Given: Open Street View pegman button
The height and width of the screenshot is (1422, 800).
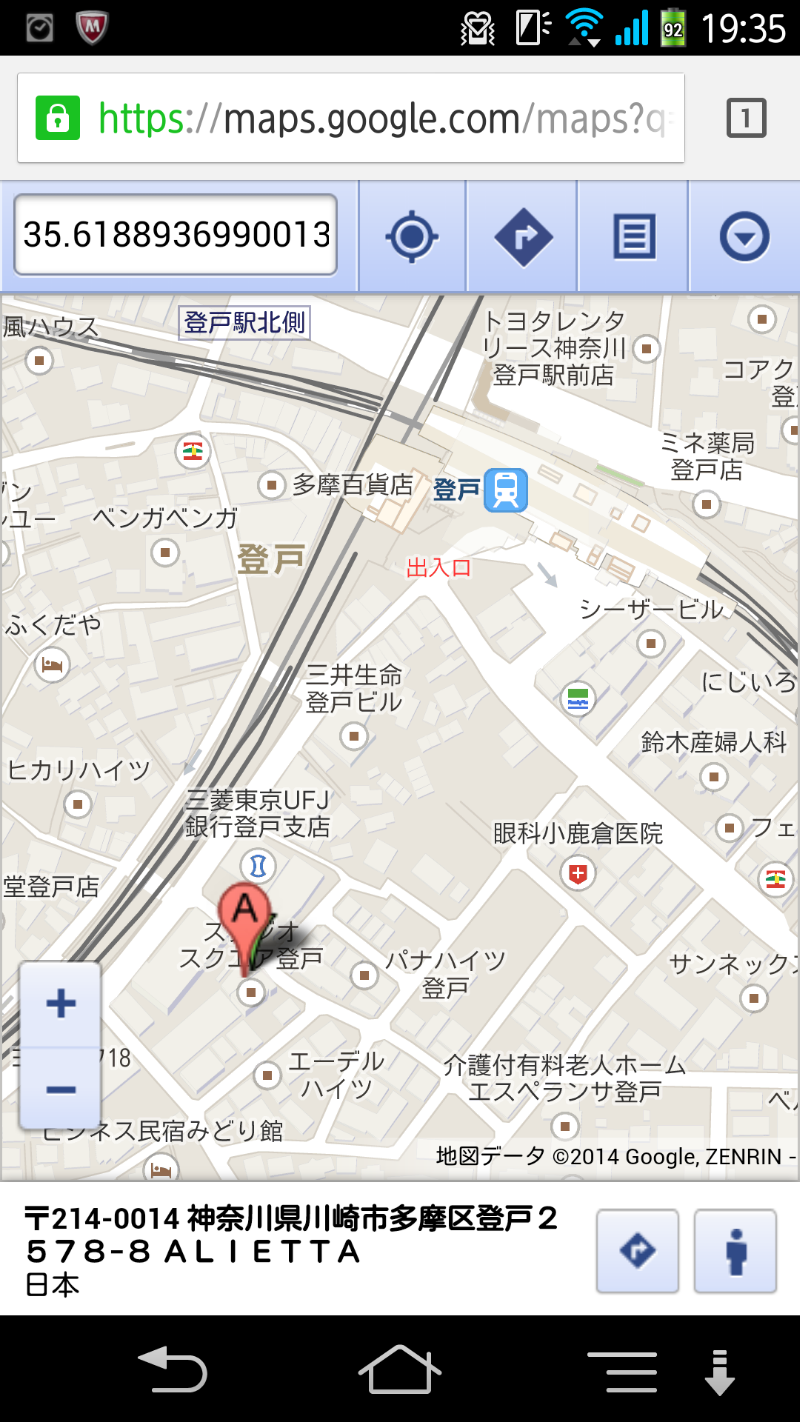Looking at the screenshot, I should pos(736,1250).
